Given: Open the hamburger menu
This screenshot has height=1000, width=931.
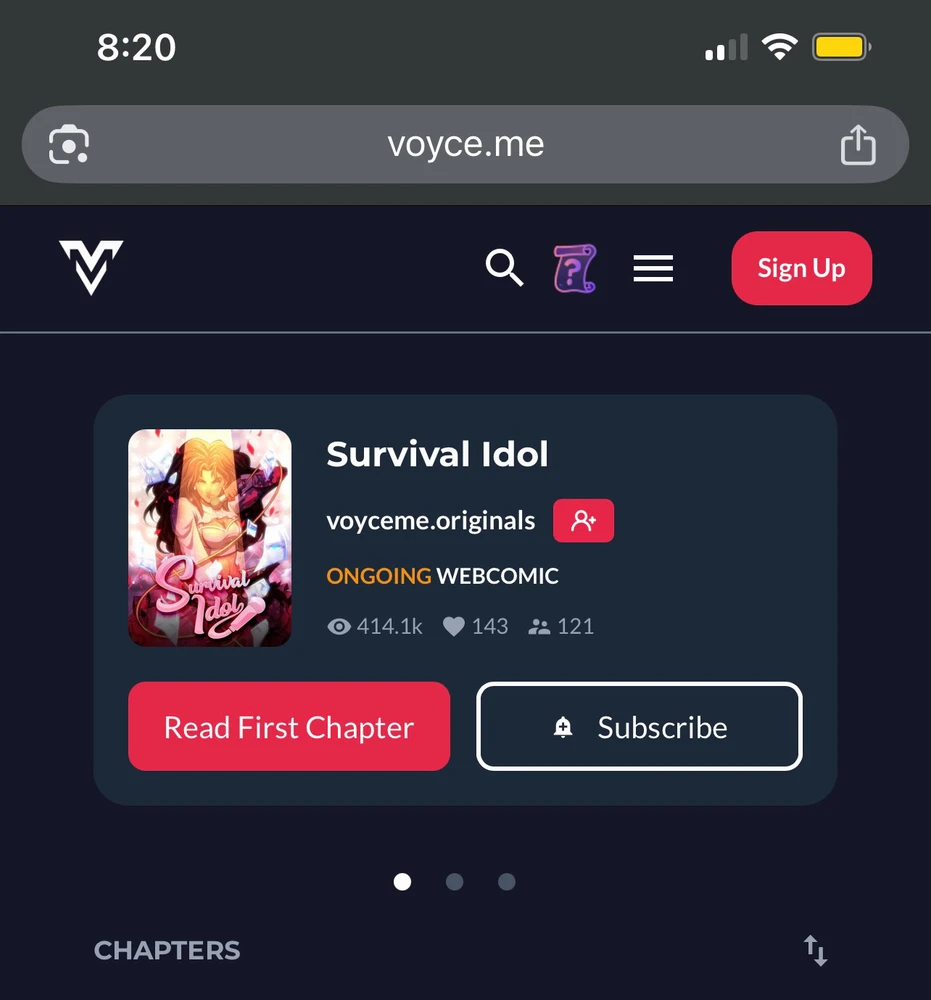Looking at the screenshot, I should 653,268.
